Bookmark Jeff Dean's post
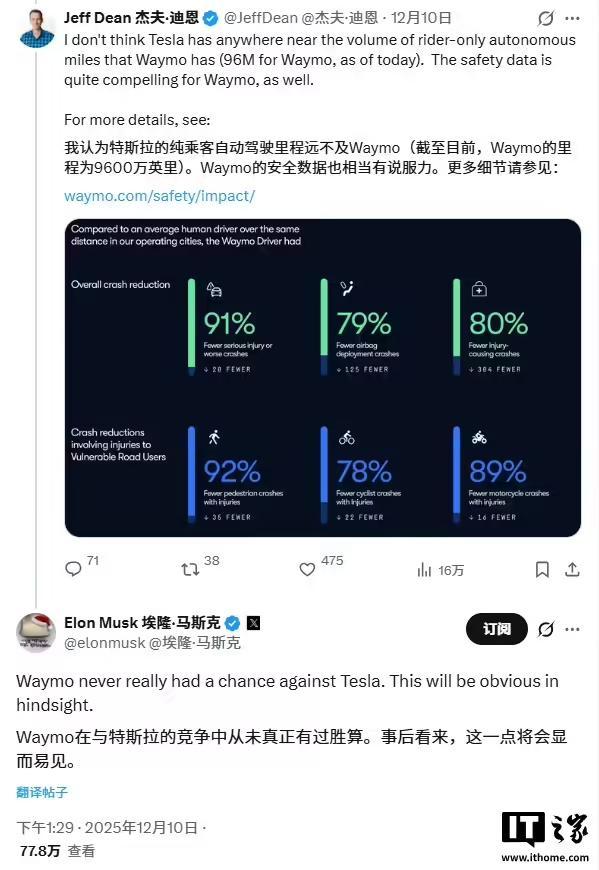 point(542,569)
